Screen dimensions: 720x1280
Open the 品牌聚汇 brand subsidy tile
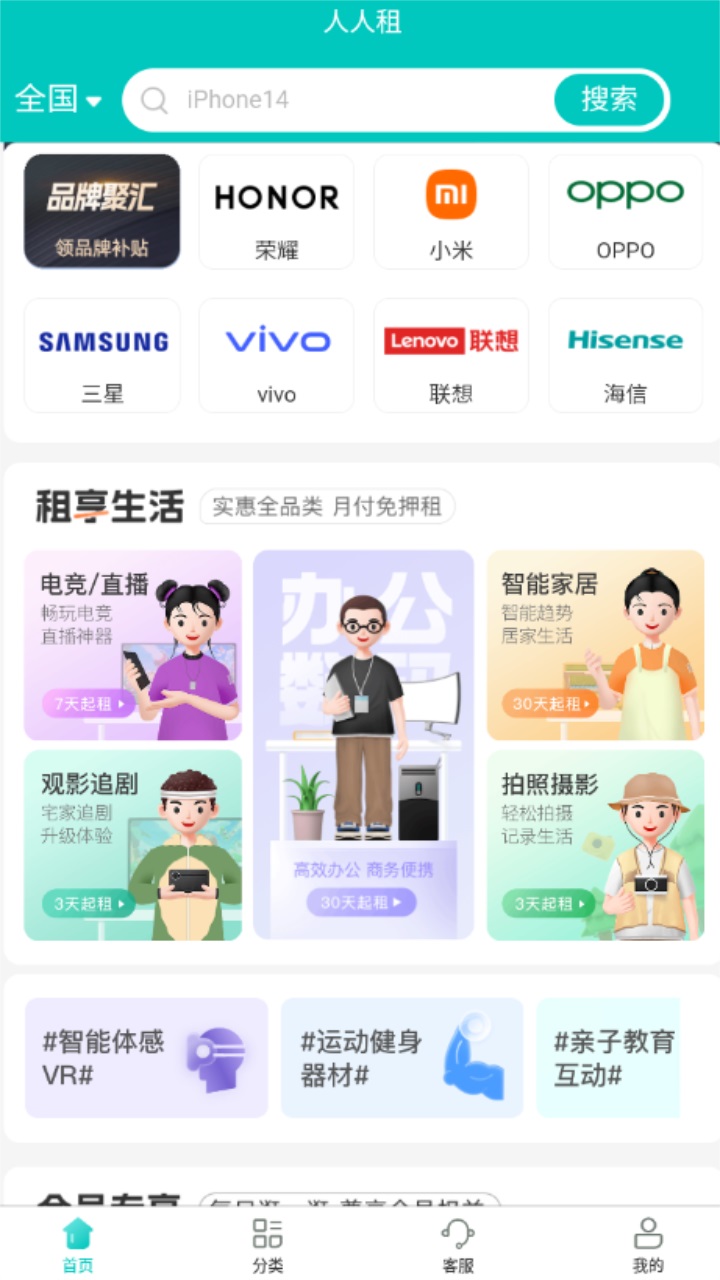(x=102, y=211)
